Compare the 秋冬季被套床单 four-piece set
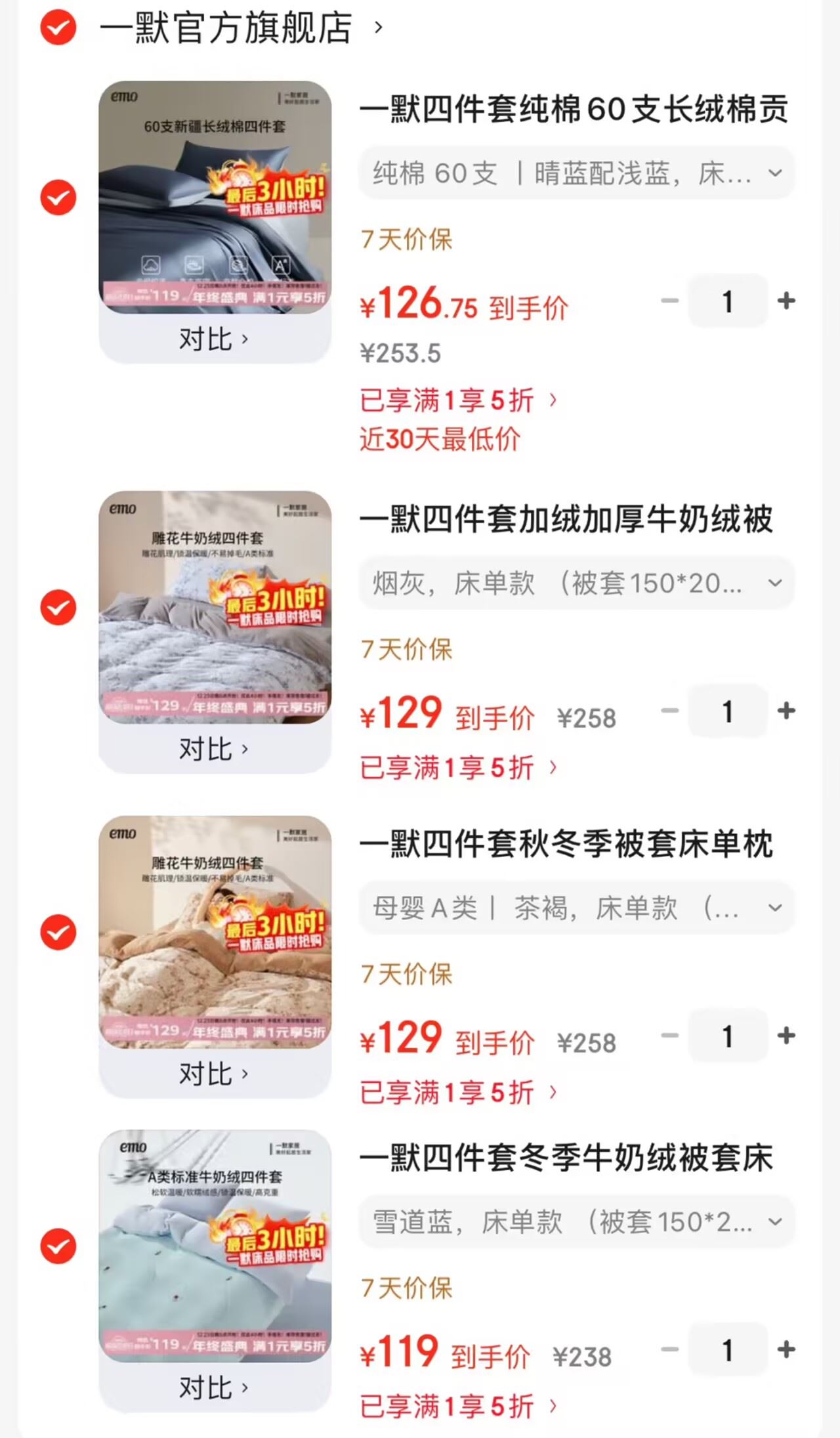The image size is (840, 1438). tap(214, 1074)
